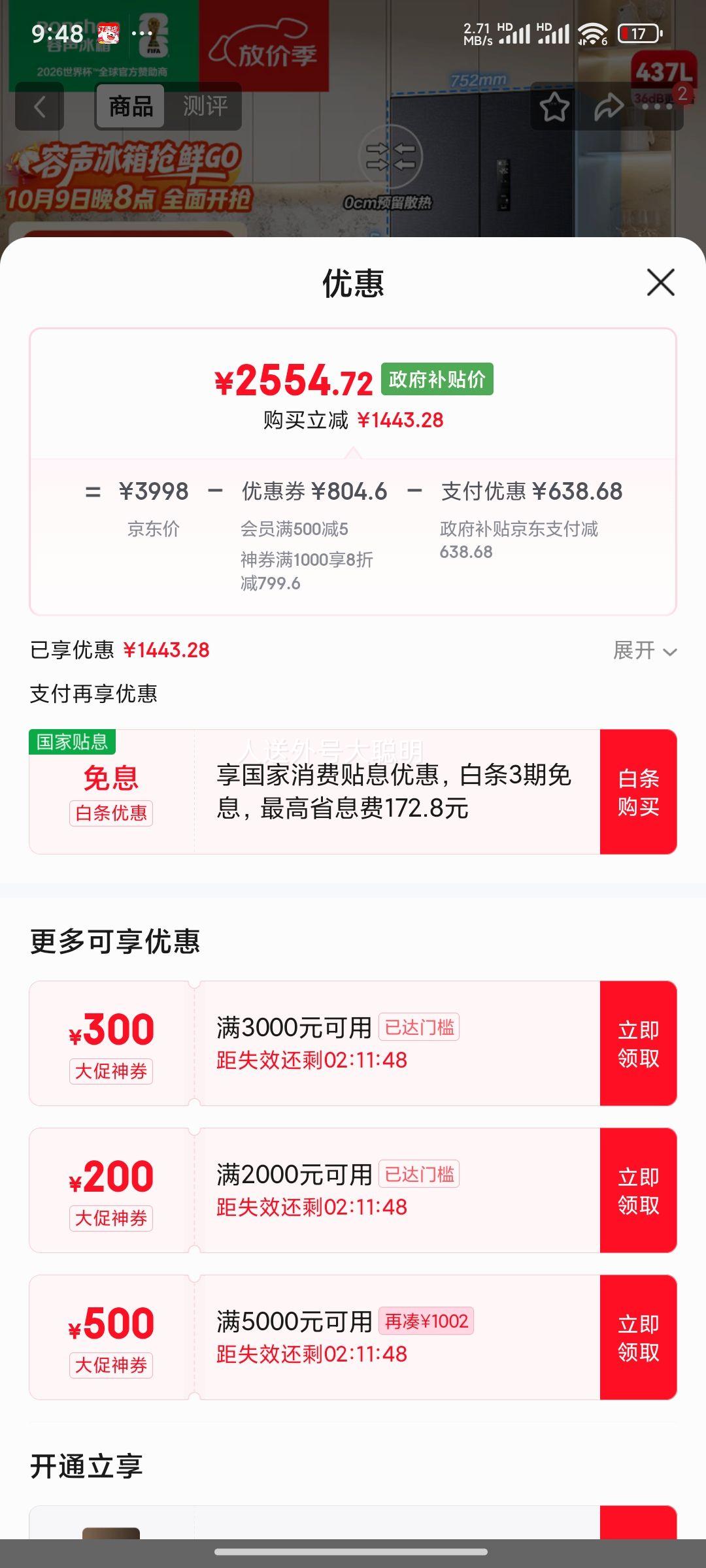Claim the ¥200 大促神券 coupon
Screen dimensions: 706x1568
tap(638, 1190)
